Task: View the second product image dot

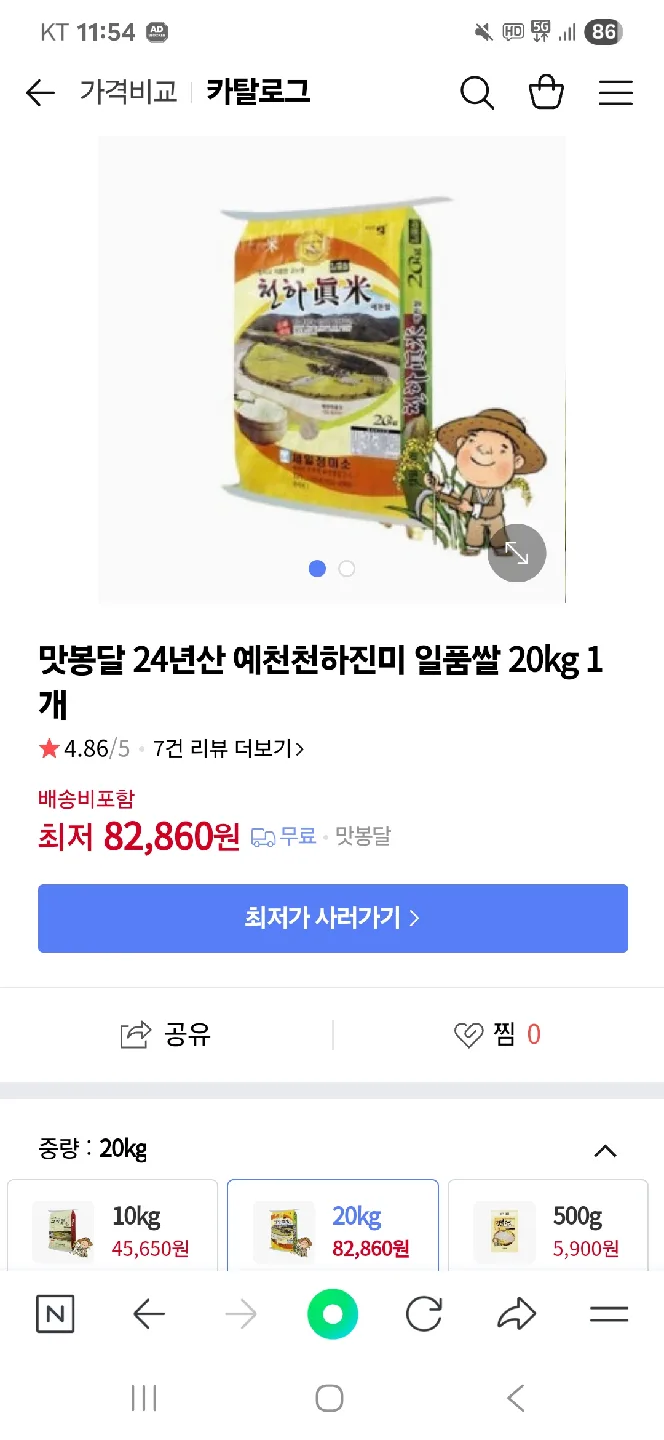Action: [x=347, y=569]
